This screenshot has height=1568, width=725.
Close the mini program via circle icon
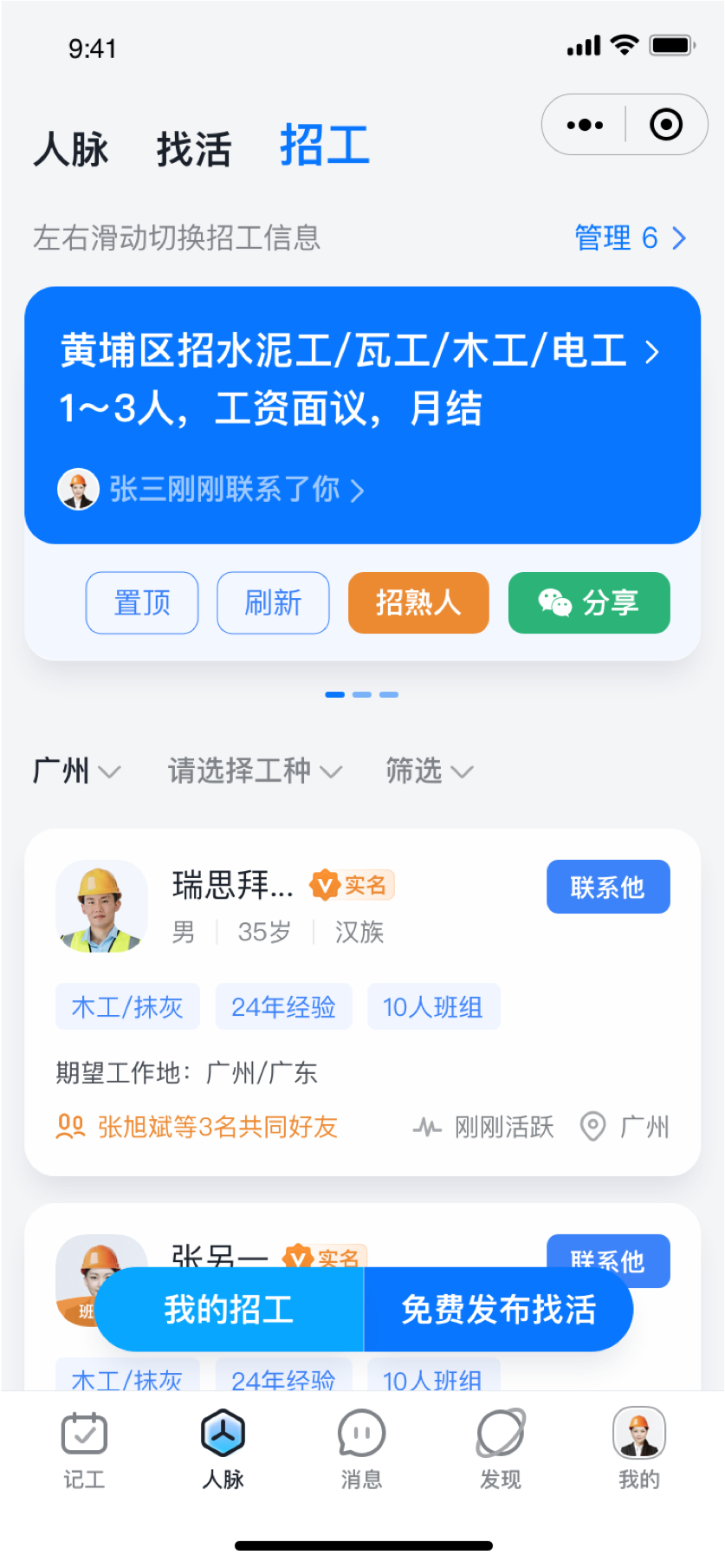665,125
